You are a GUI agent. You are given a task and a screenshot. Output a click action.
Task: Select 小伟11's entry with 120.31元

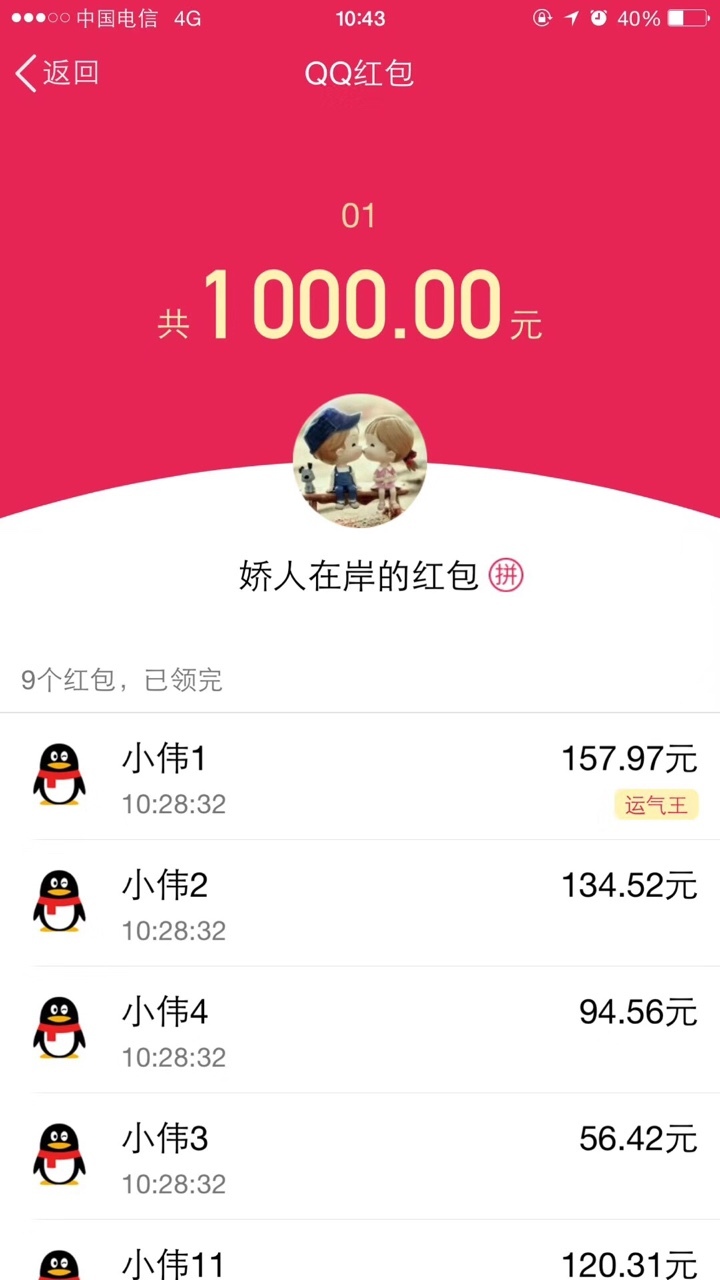pos(360,1251)
